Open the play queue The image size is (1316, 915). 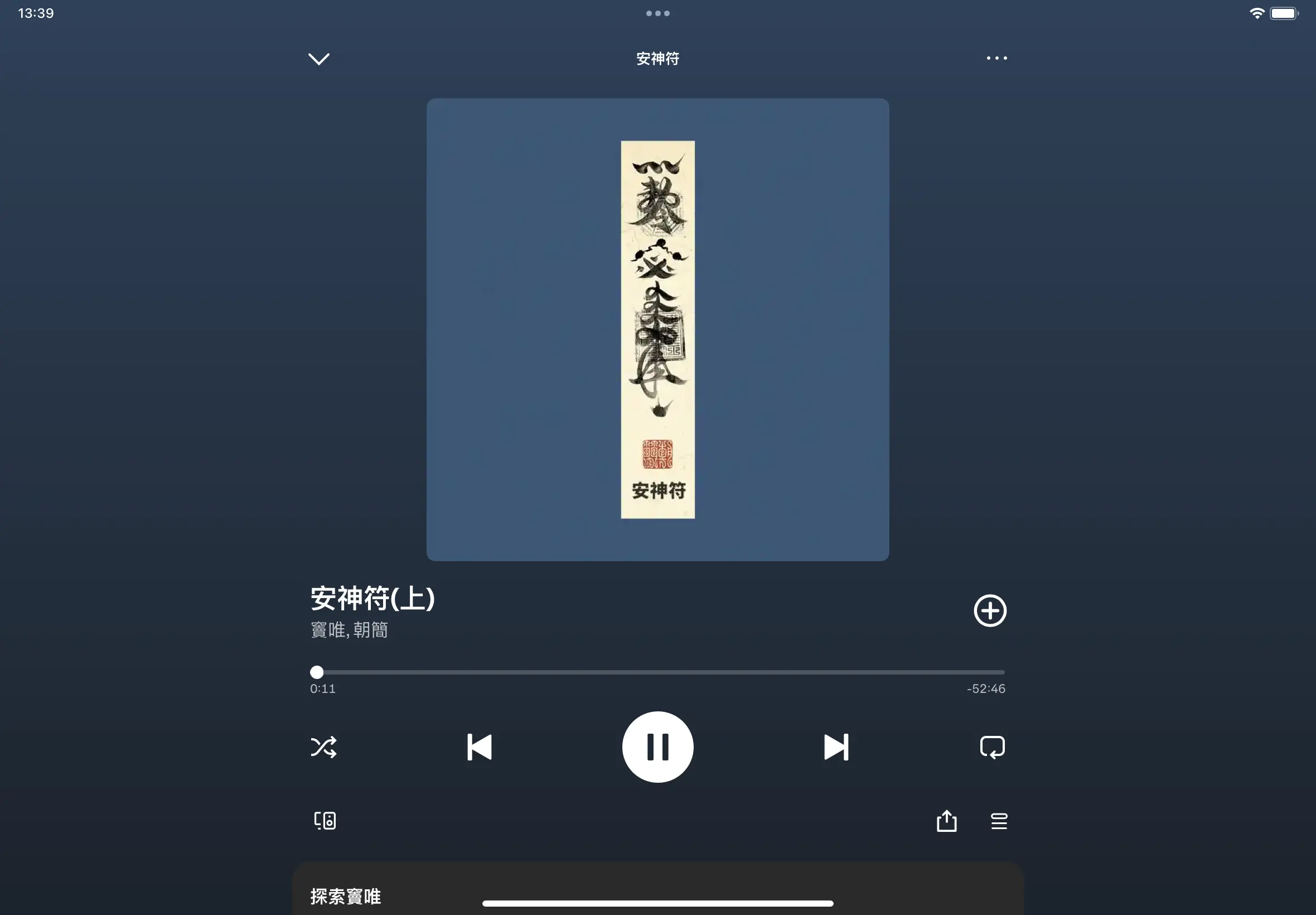999,820
